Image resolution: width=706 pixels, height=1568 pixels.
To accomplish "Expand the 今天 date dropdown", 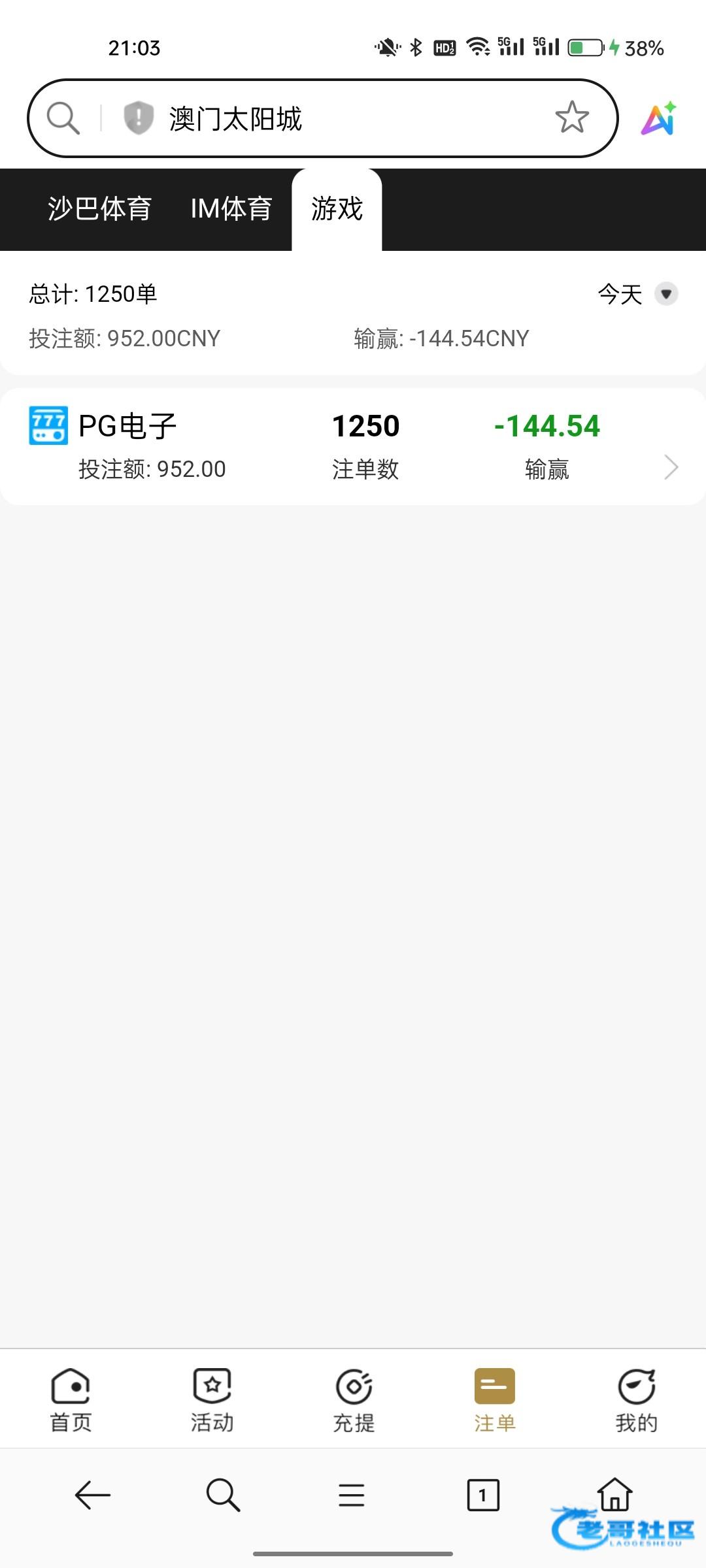I will (637, 294).
